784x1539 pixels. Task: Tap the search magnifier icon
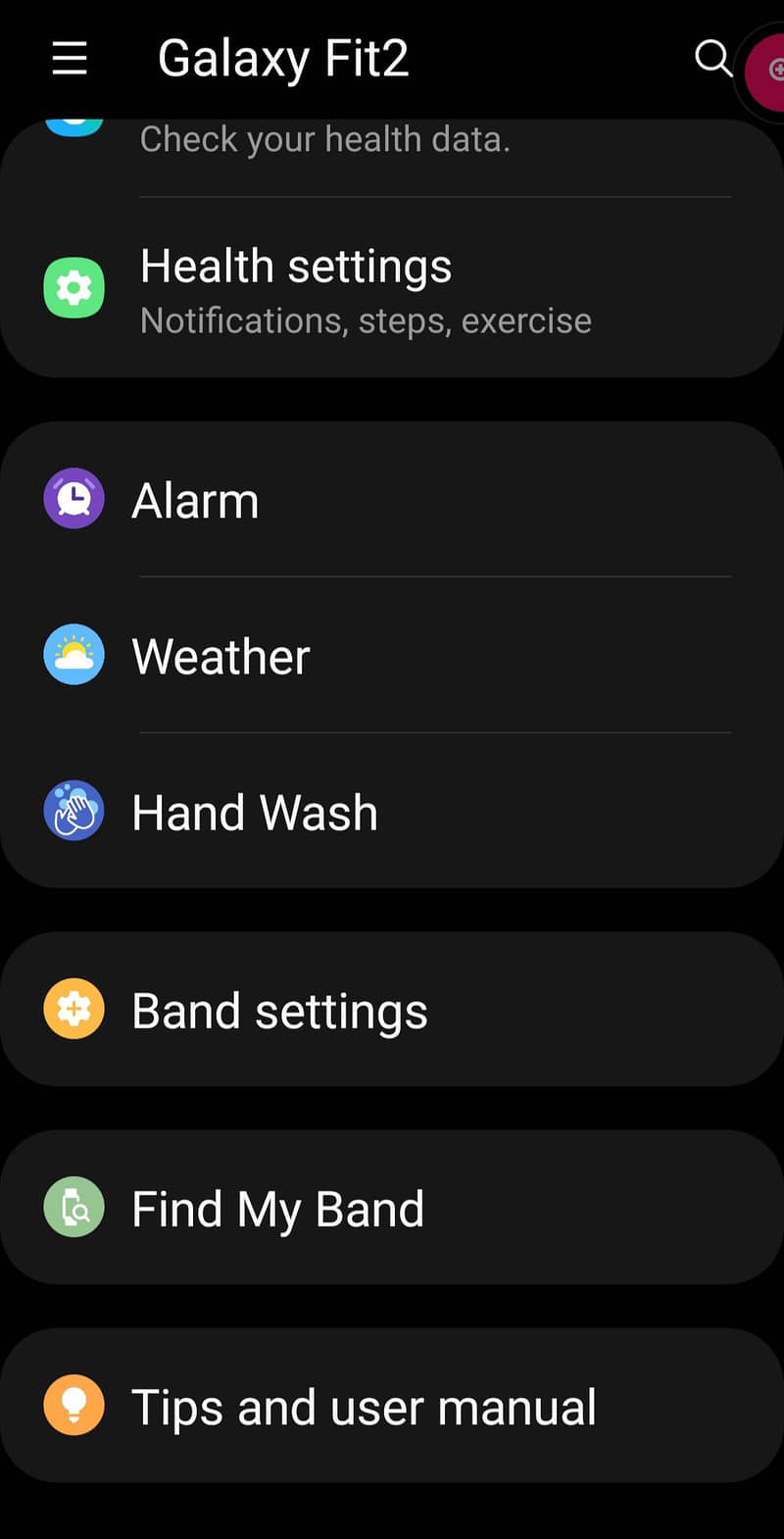click(x=712, y=59)
